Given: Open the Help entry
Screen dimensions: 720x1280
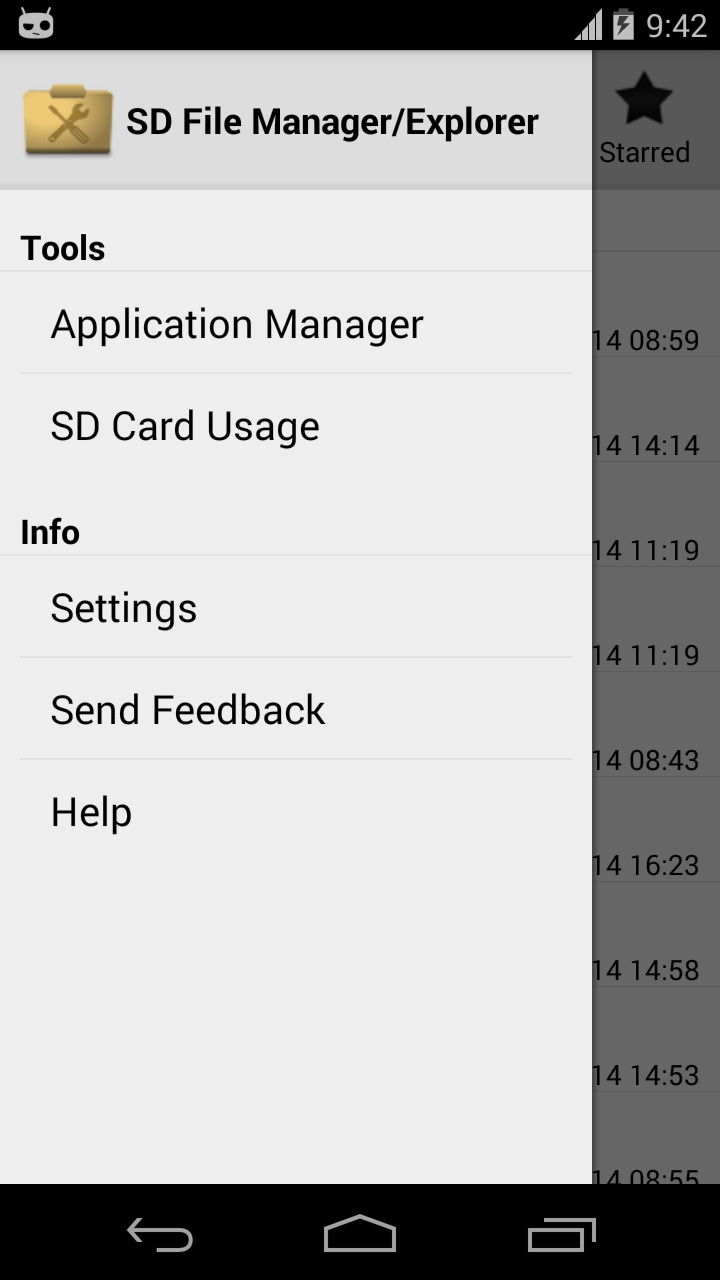Looking at the screenshot, I should pyautogui.click(x=91, y=811).
